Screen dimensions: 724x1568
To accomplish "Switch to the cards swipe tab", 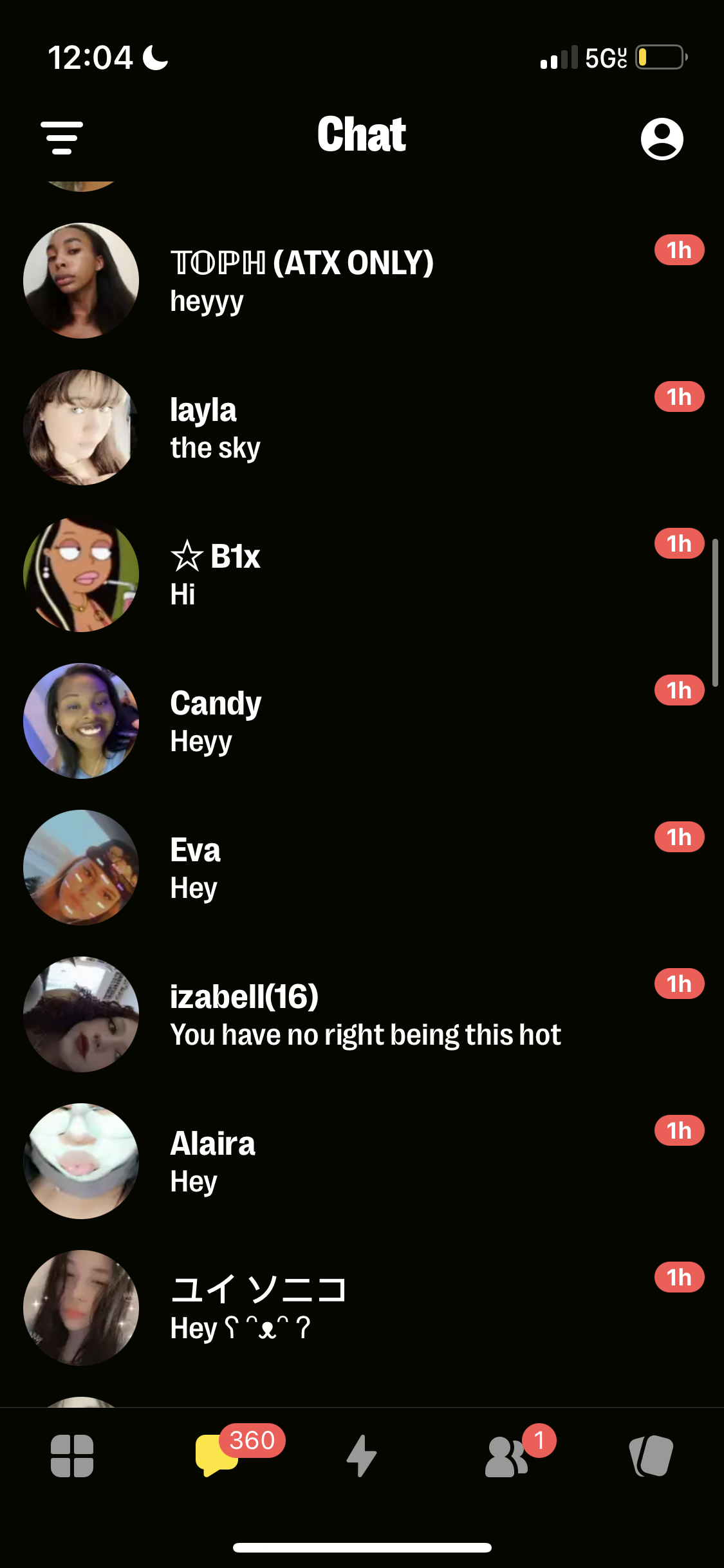I will point(651,1456).
